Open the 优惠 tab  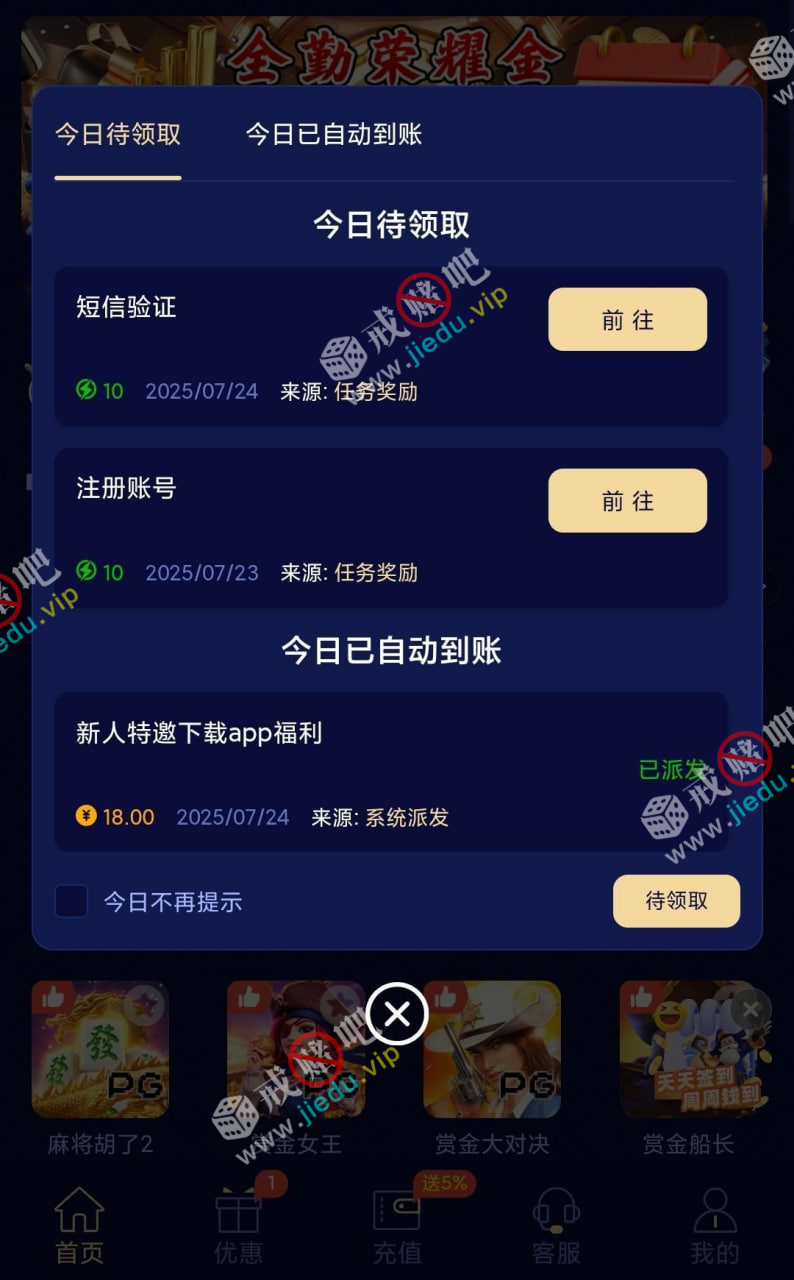click(x=238, y=1225)
